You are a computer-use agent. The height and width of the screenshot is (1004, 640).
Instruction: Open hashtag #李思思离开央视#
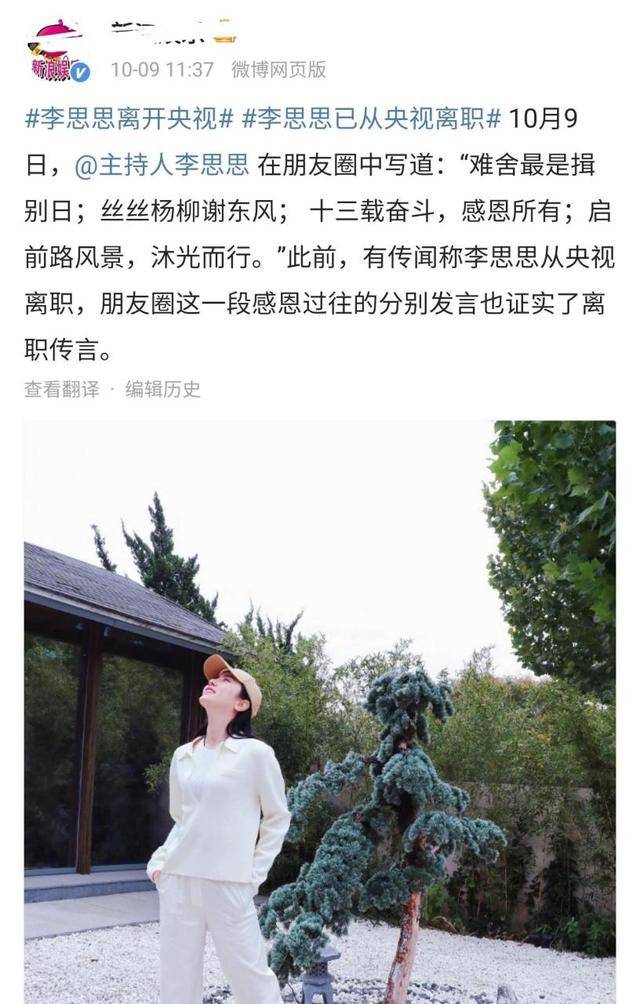click(128, 119)
